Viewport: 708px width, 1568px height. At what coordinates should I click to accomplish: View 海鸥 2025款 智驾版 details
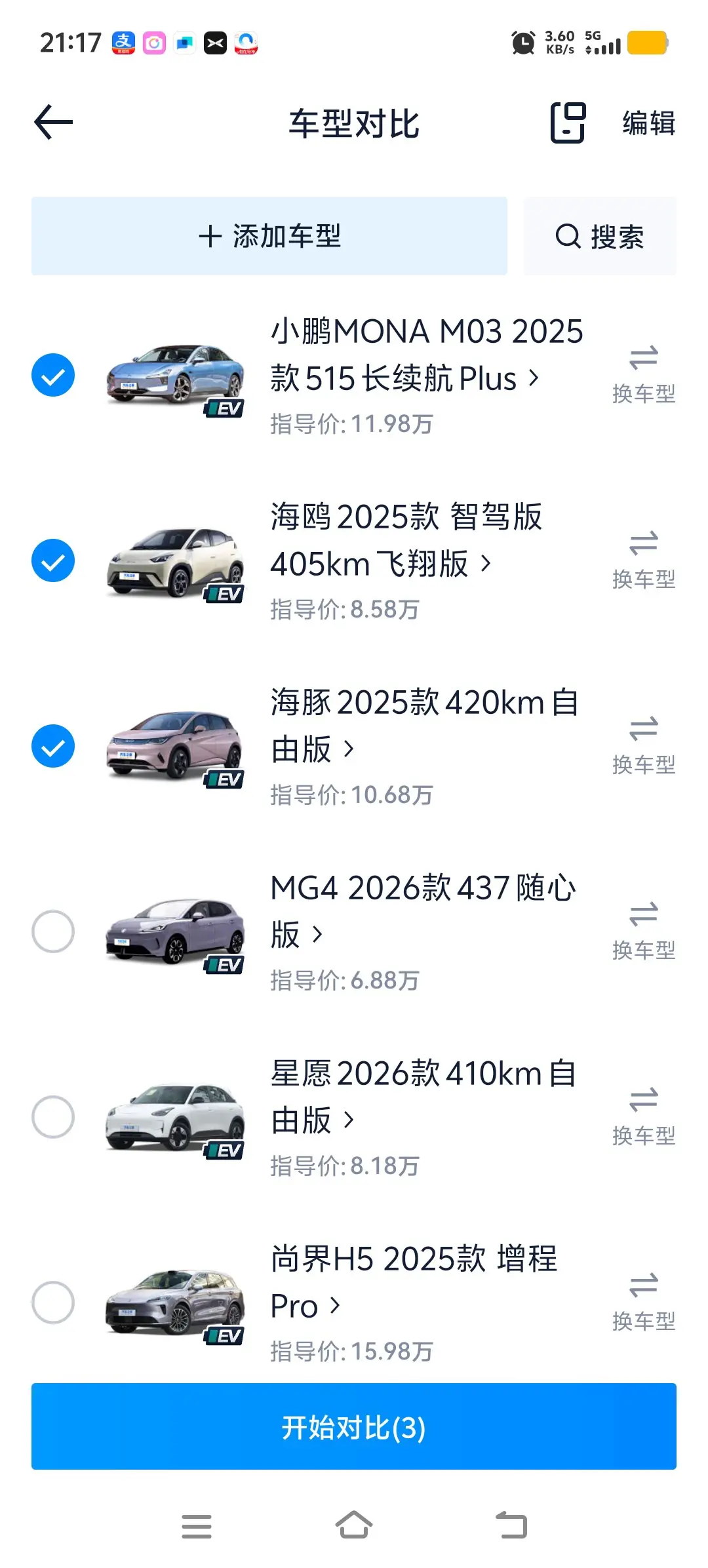click(x=406, y=540)
